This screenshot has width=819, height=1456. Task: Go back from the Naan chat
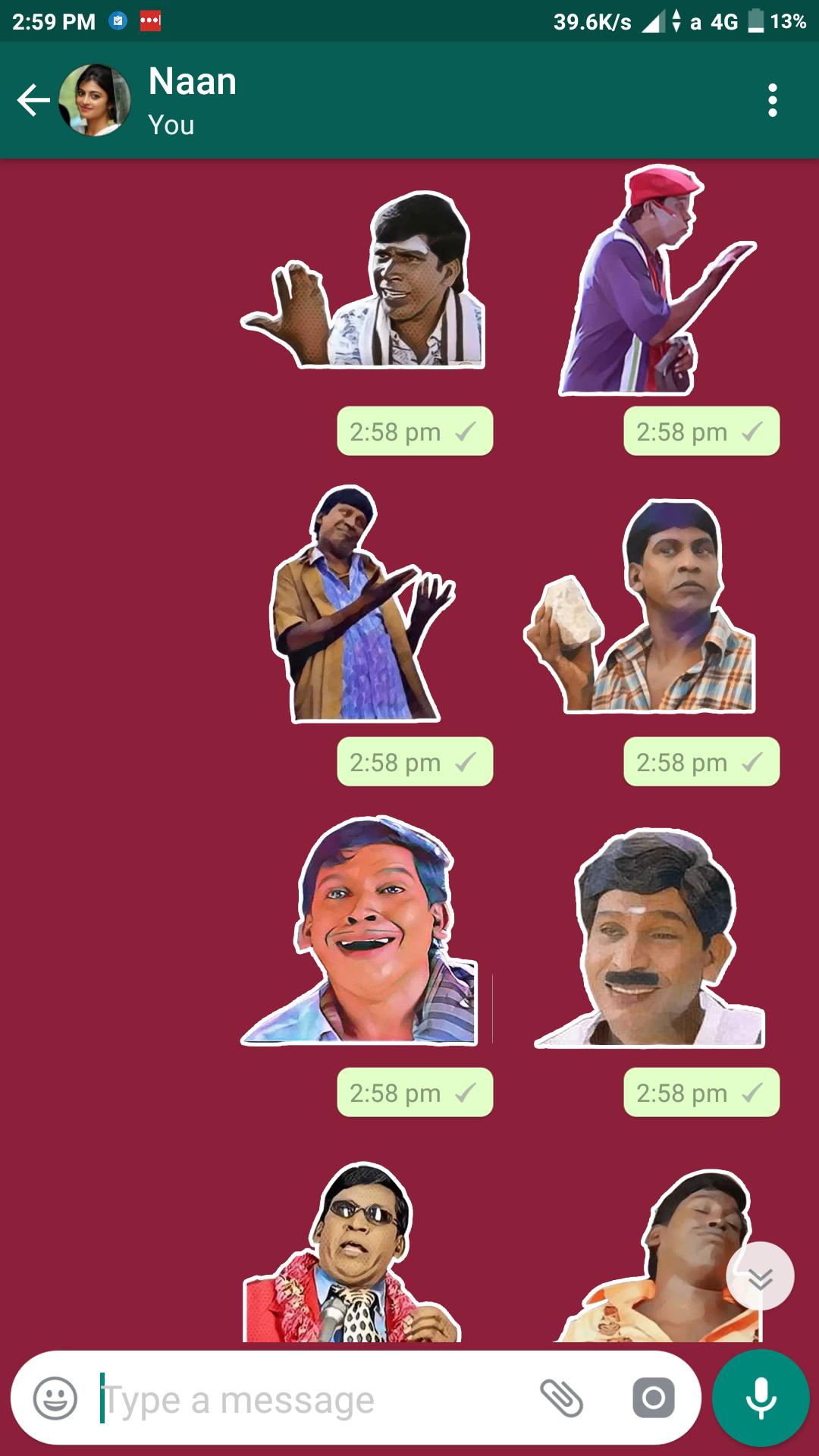tap(33, 101)
